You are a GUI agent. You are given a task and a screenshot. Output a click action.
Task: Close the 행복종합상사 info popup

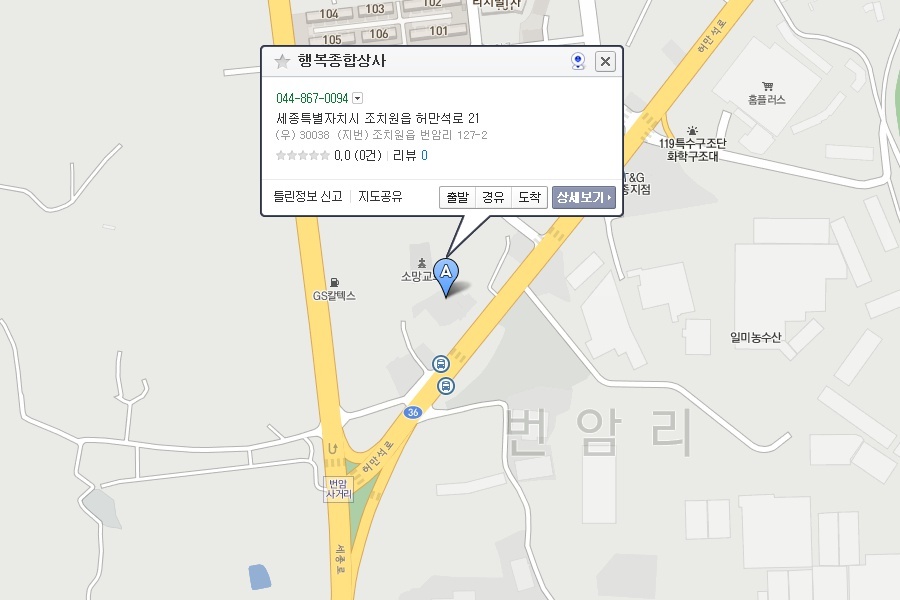click(605, 61)
